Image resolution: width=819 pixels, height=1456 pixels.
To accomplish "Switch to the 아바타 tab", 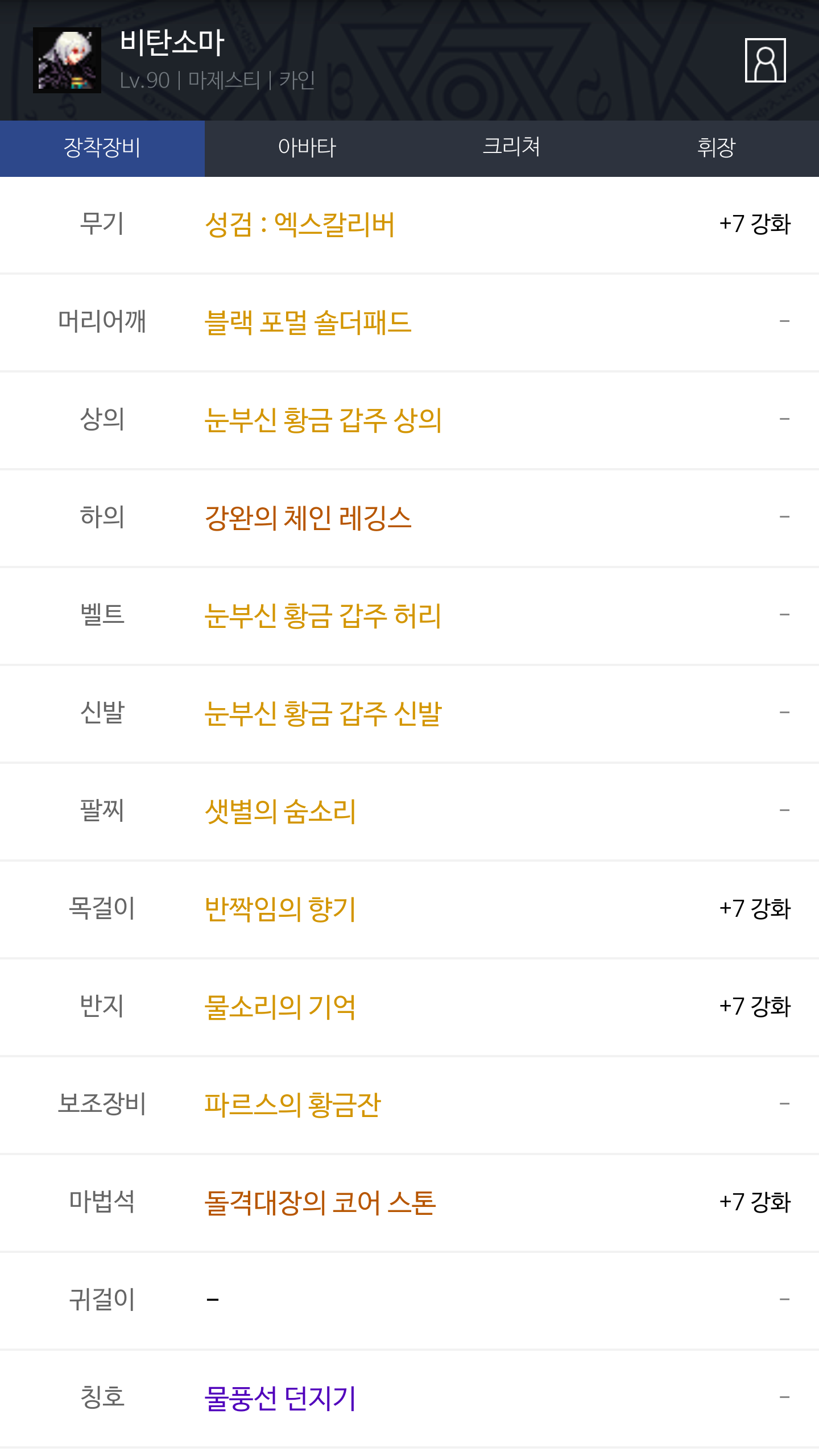I will coord(307,148).
